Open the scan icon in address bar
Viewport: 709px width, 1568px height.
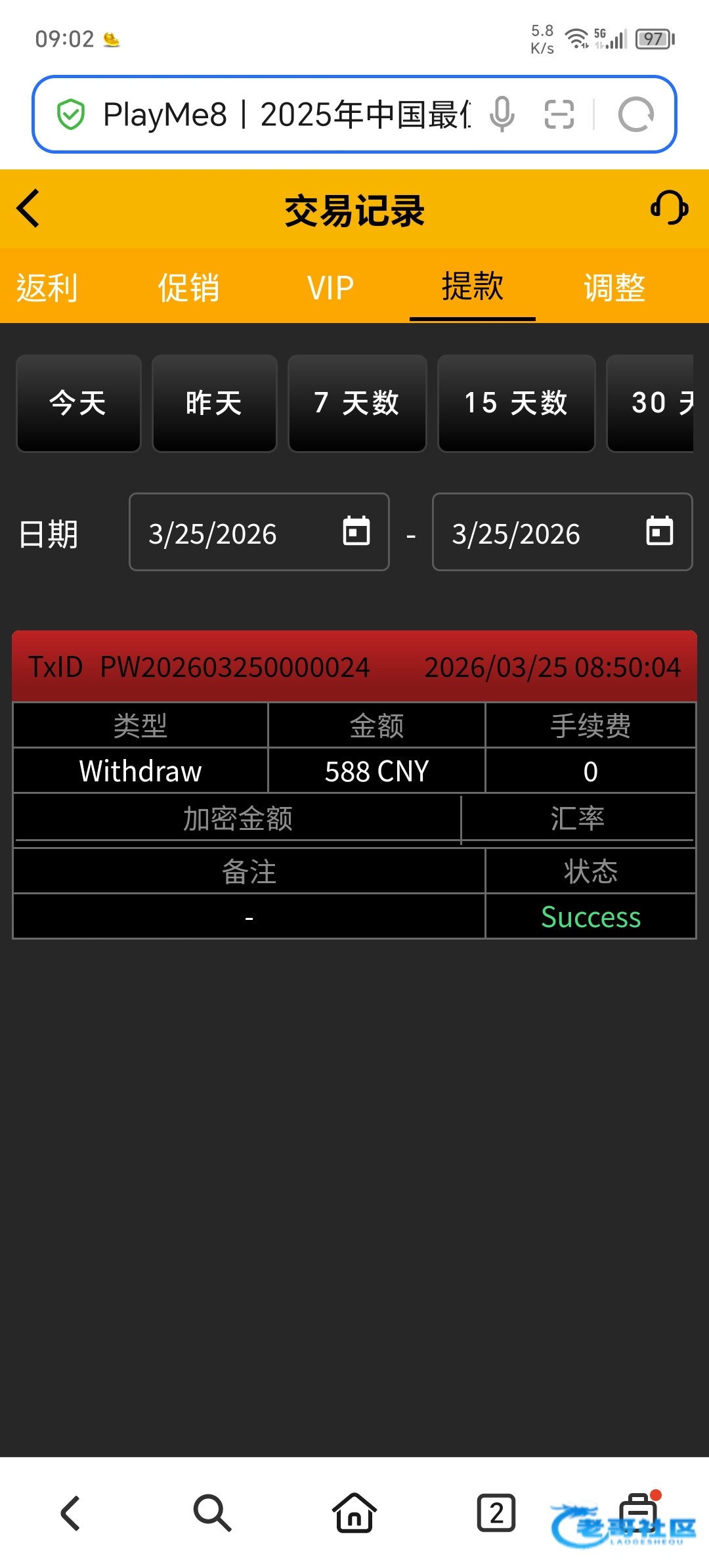(559, 114)
